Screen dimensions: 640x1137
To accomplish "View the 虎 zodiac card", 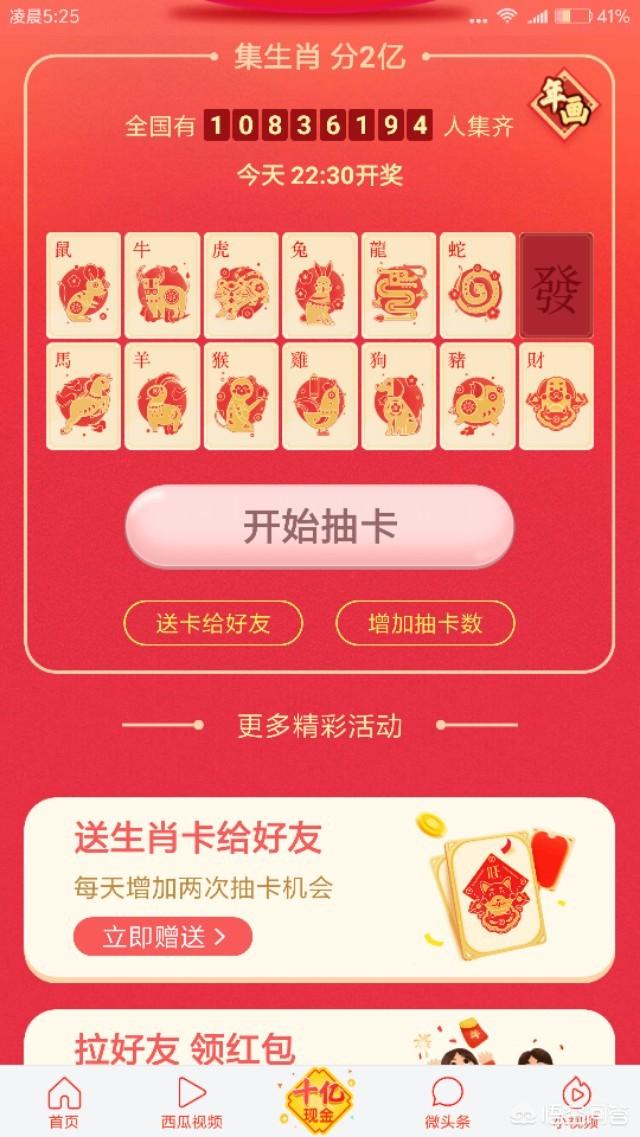I will coord(241,285).
